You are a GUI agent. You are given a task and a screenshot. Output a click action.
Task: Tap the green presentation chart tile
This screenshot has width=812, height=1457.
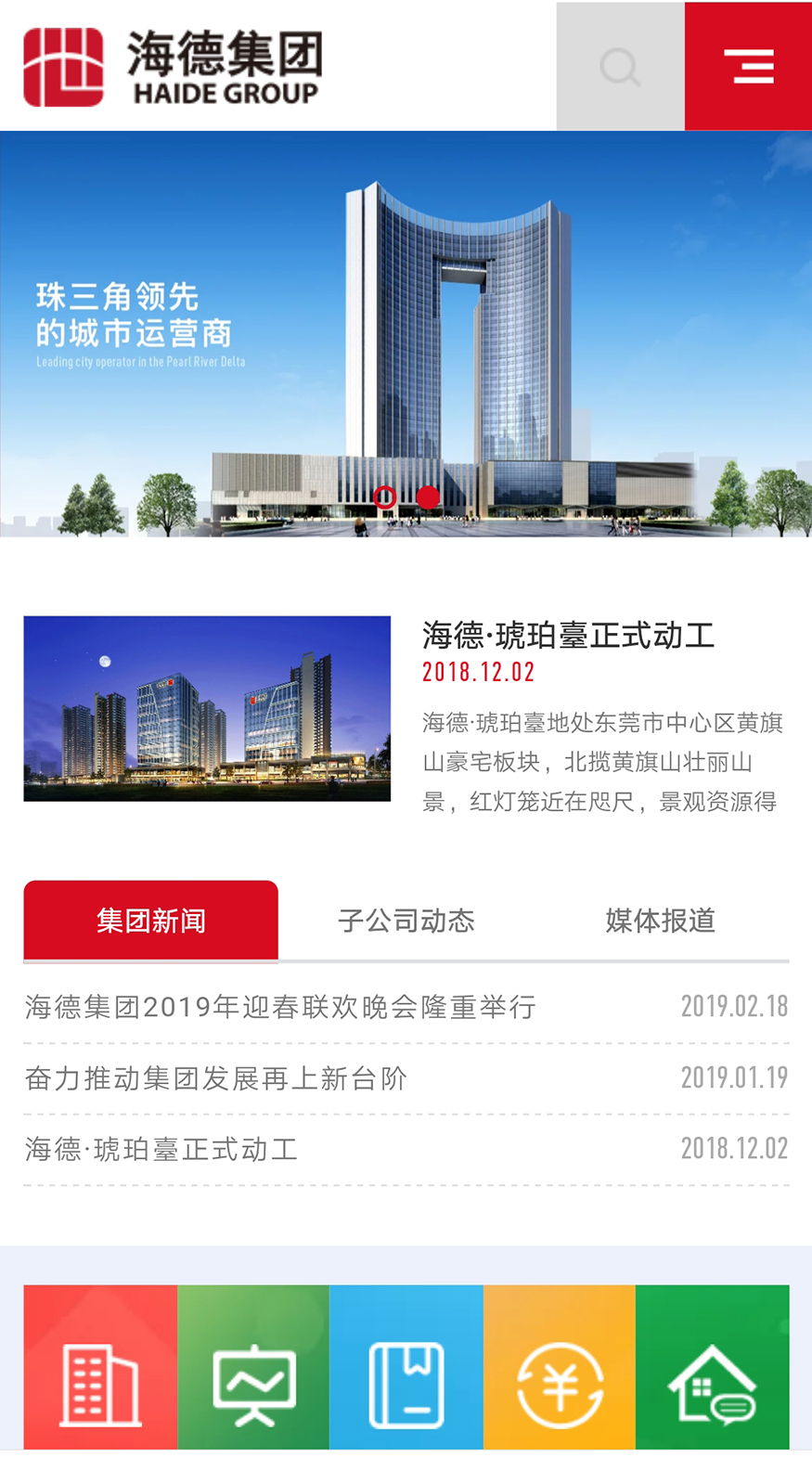point(253,1367)
